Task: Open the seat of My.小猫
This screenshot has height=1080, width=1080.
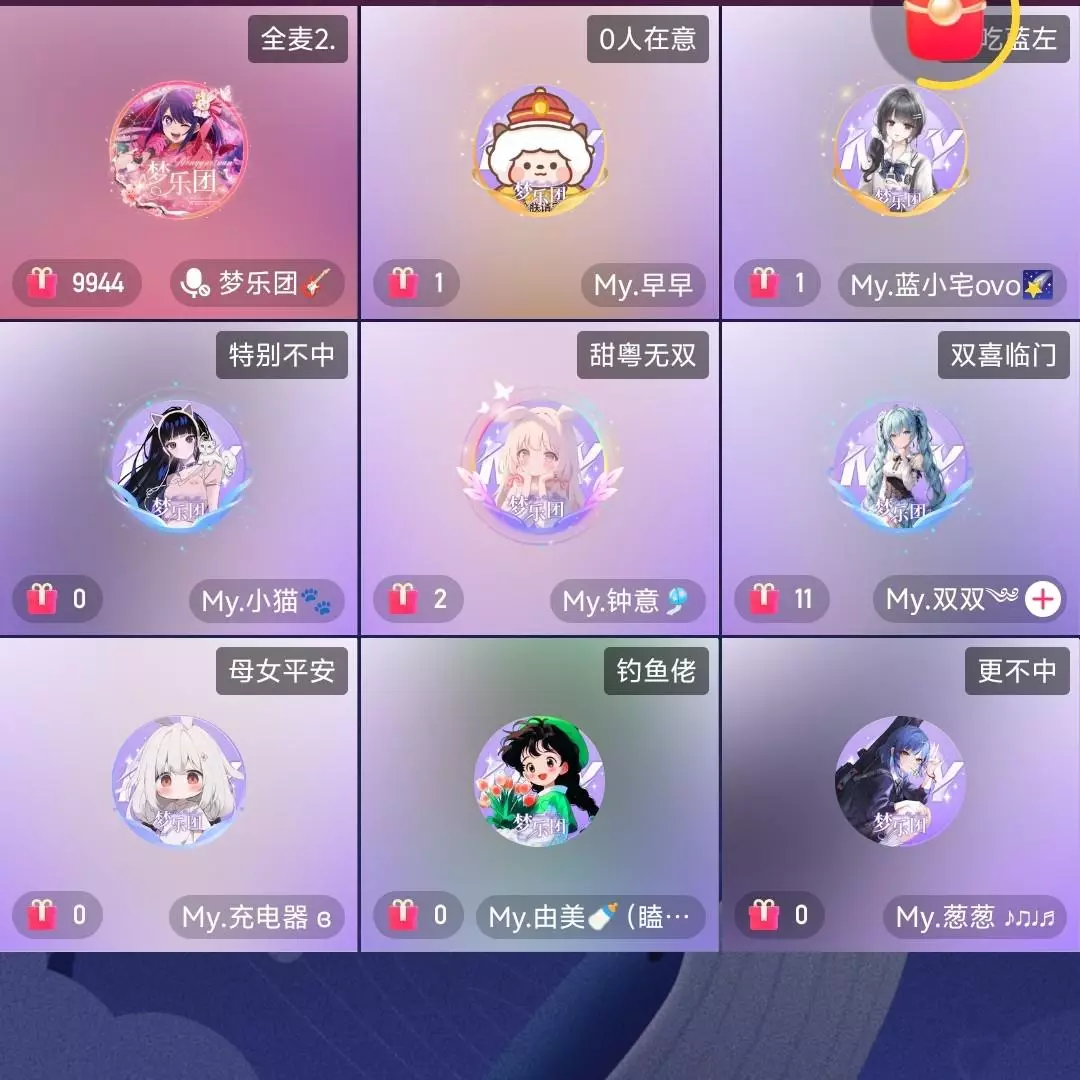Action: tap(179, 465)
